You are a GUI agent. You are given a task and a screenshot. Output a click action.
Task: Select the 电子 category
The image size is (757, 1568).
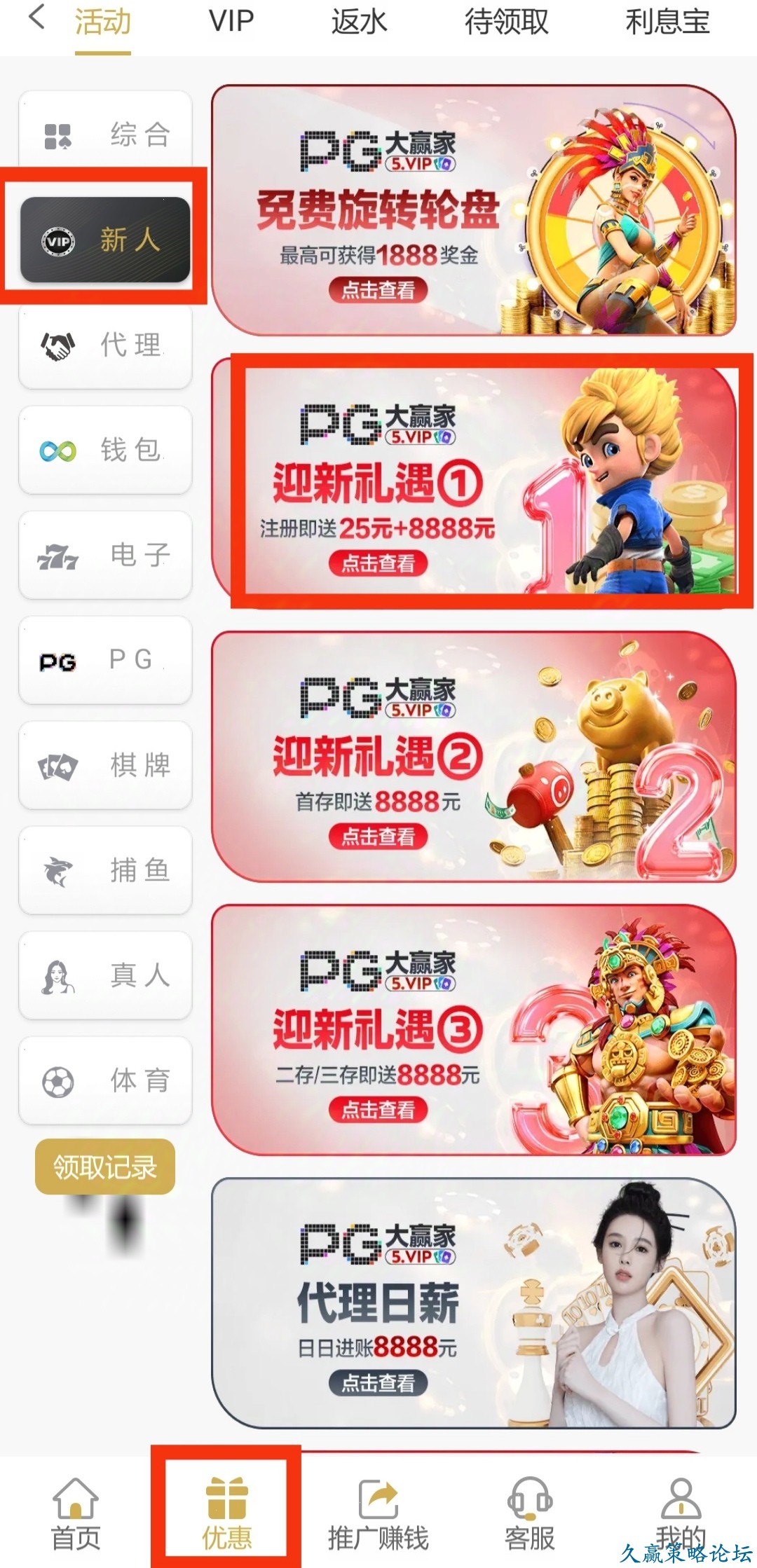click(105, 556)
